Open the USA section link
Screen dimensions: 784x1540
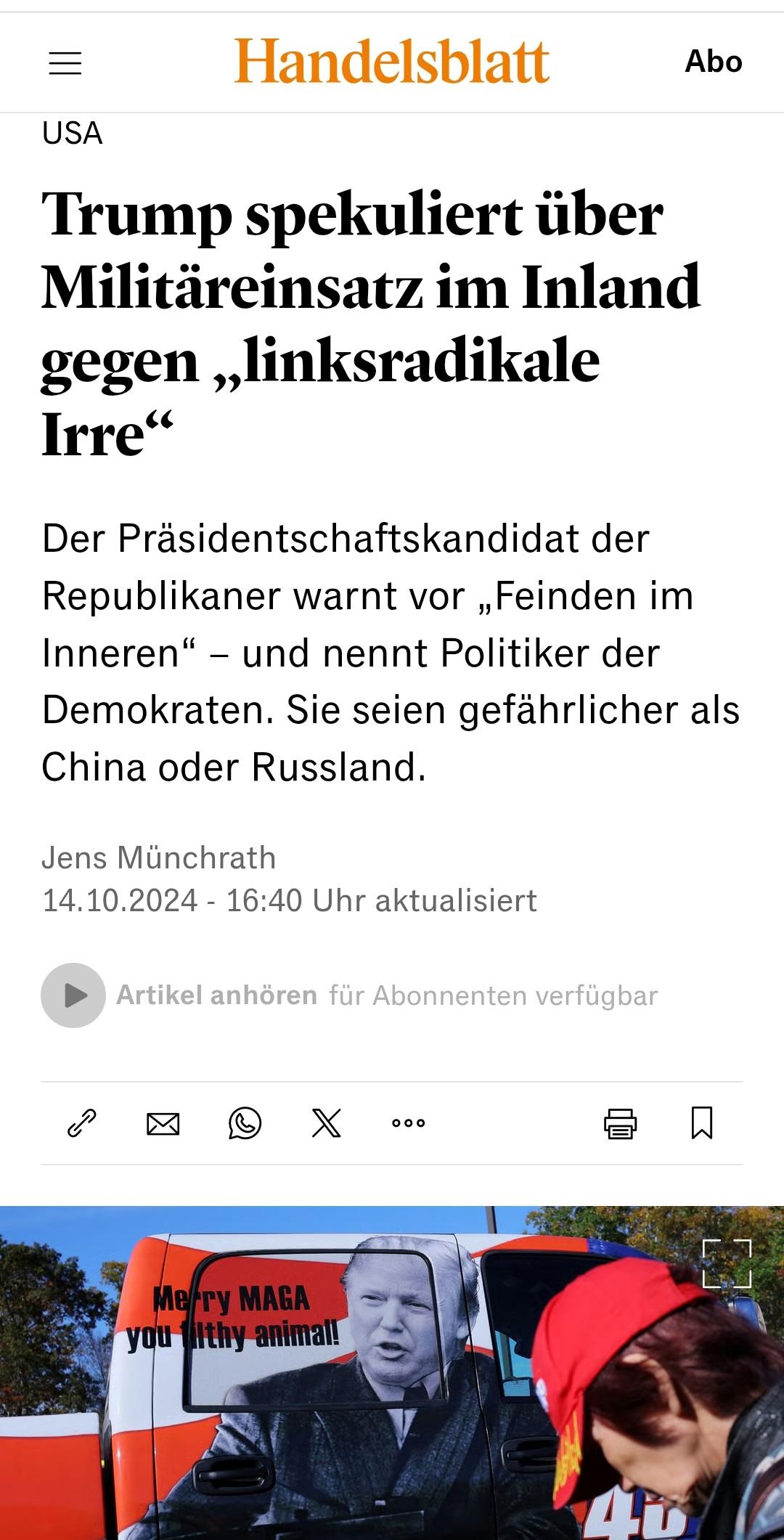pyautogui.click(x=73, y=134)
